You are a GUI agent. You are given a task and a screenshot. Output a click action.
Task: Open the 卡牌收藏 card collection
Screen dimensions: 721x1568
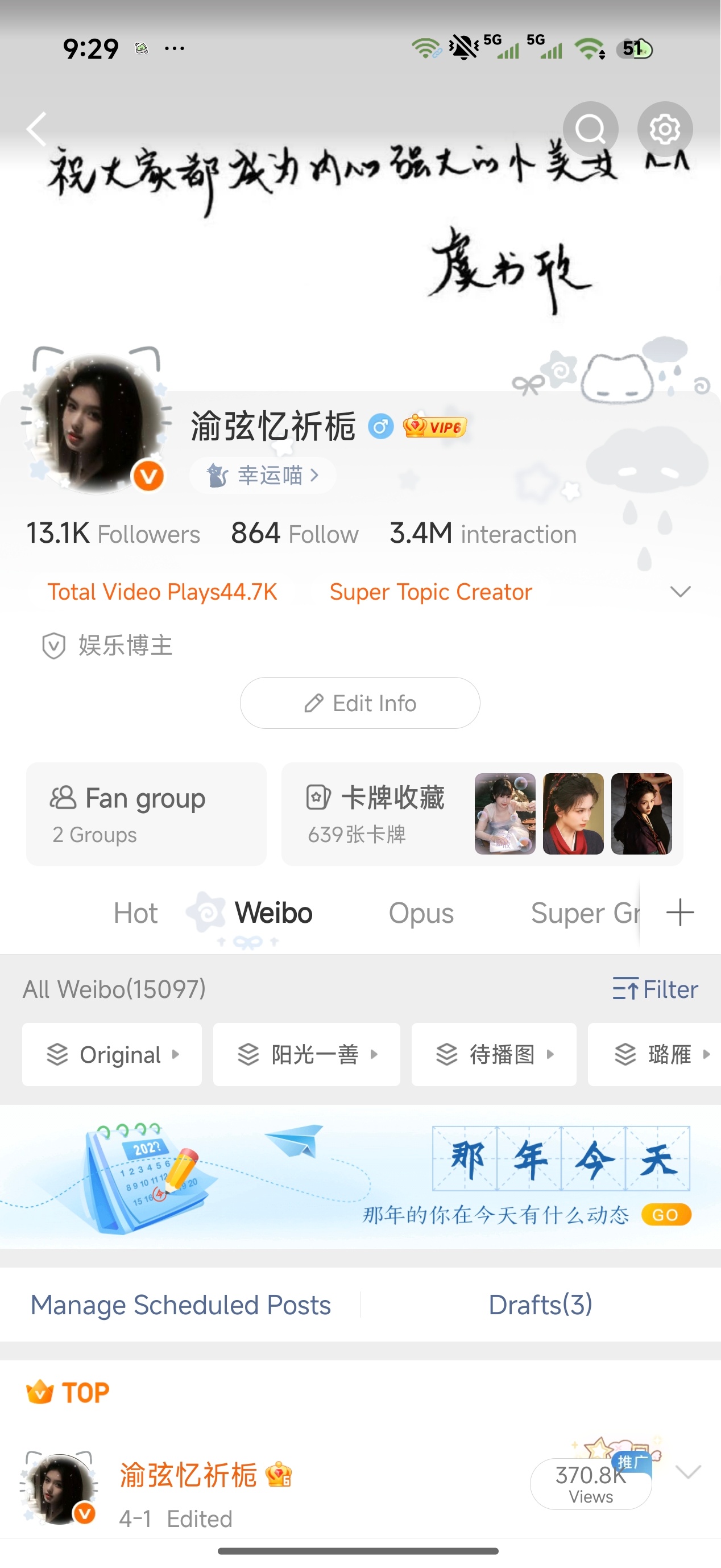[482, 814]
